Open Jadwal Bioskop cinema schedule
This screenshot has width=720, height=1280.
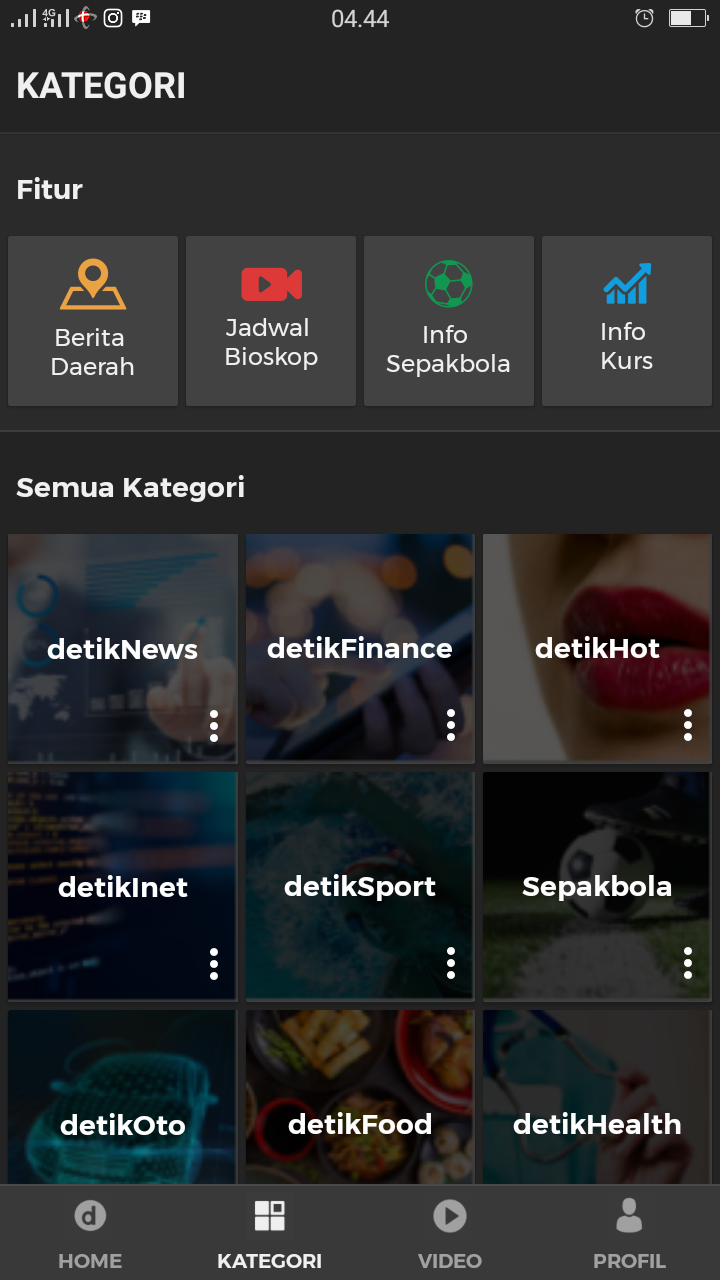(x=271, y=321)
